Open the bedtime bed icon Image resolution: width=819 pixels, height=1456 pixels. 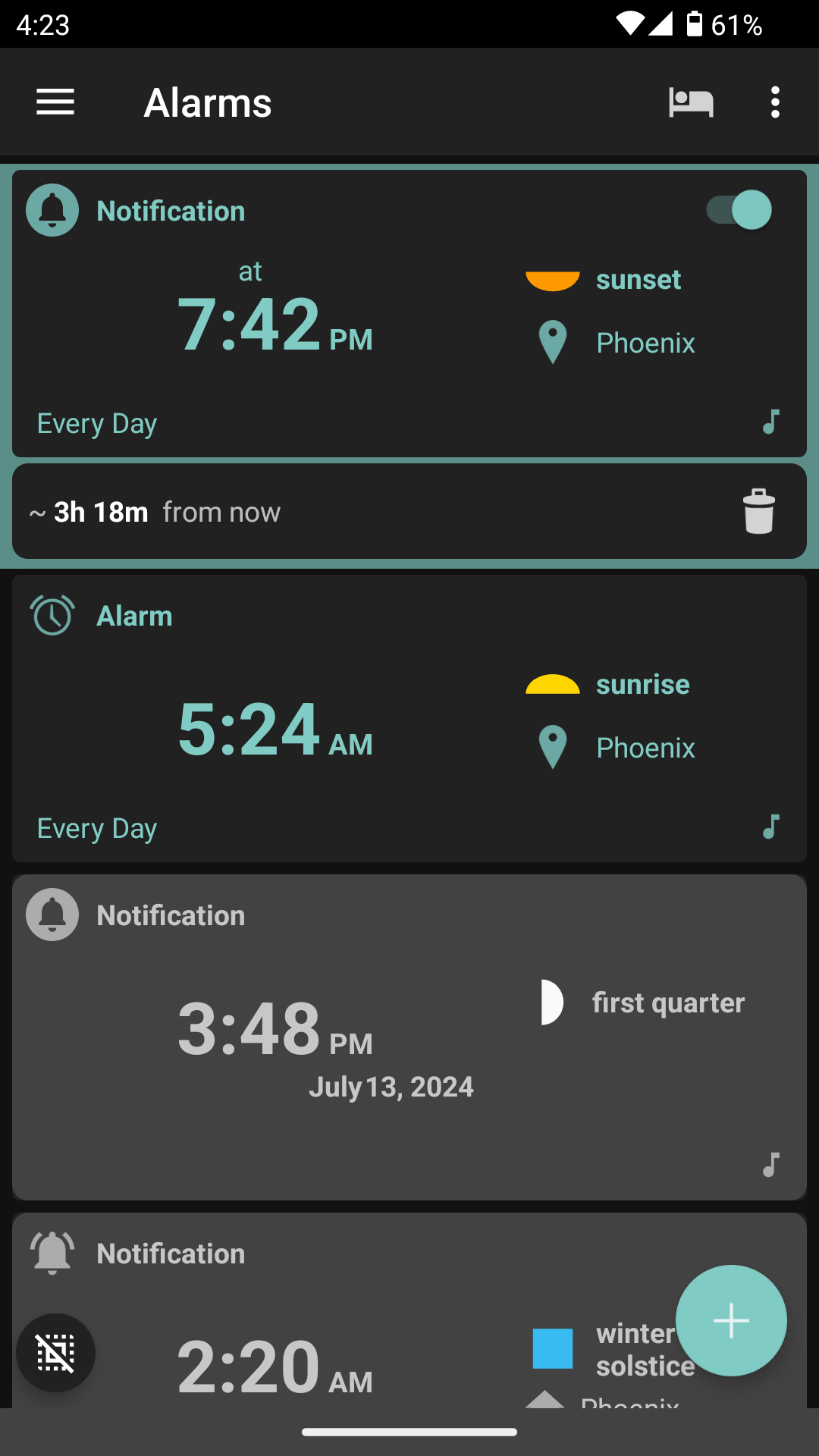[691, 102]
